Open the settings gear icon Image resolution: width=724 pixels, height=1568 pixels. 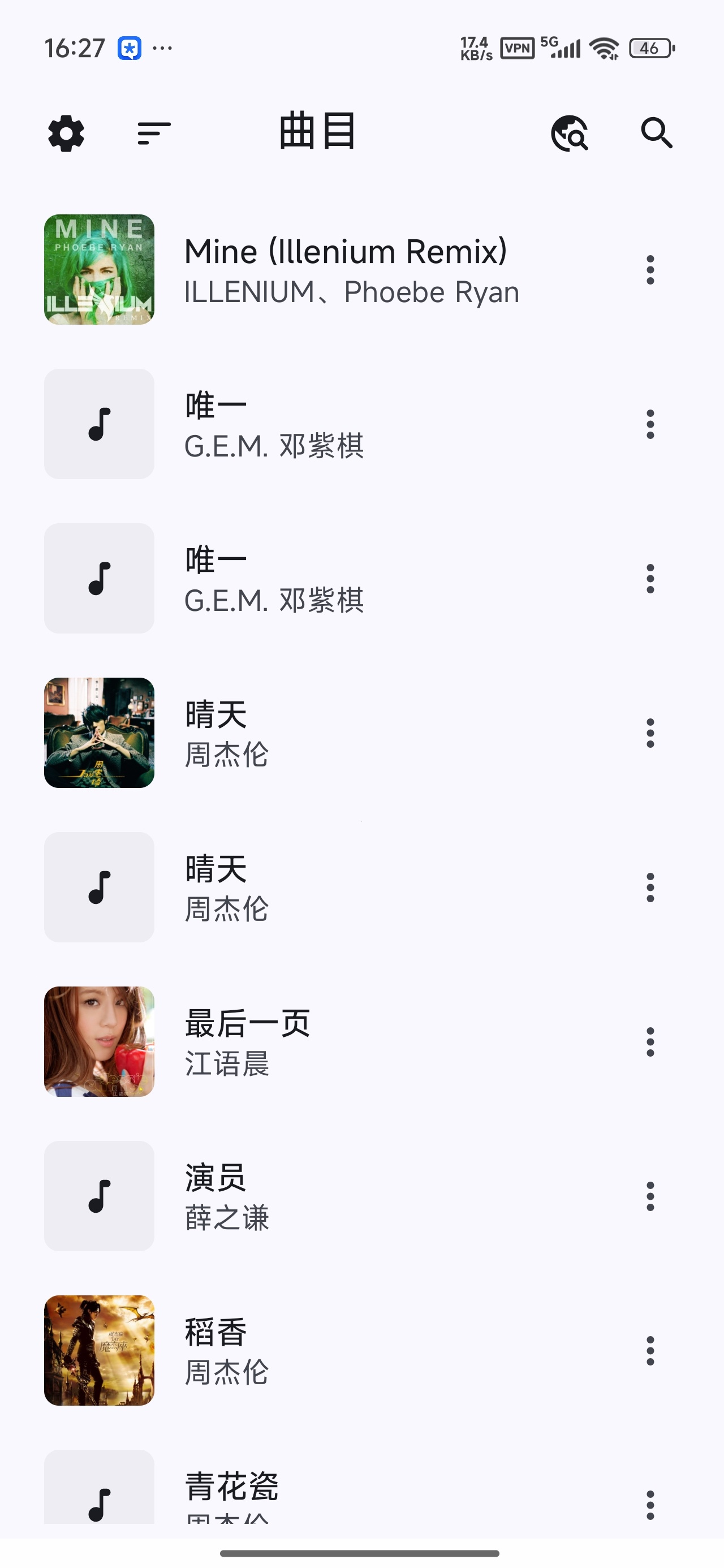66,133
